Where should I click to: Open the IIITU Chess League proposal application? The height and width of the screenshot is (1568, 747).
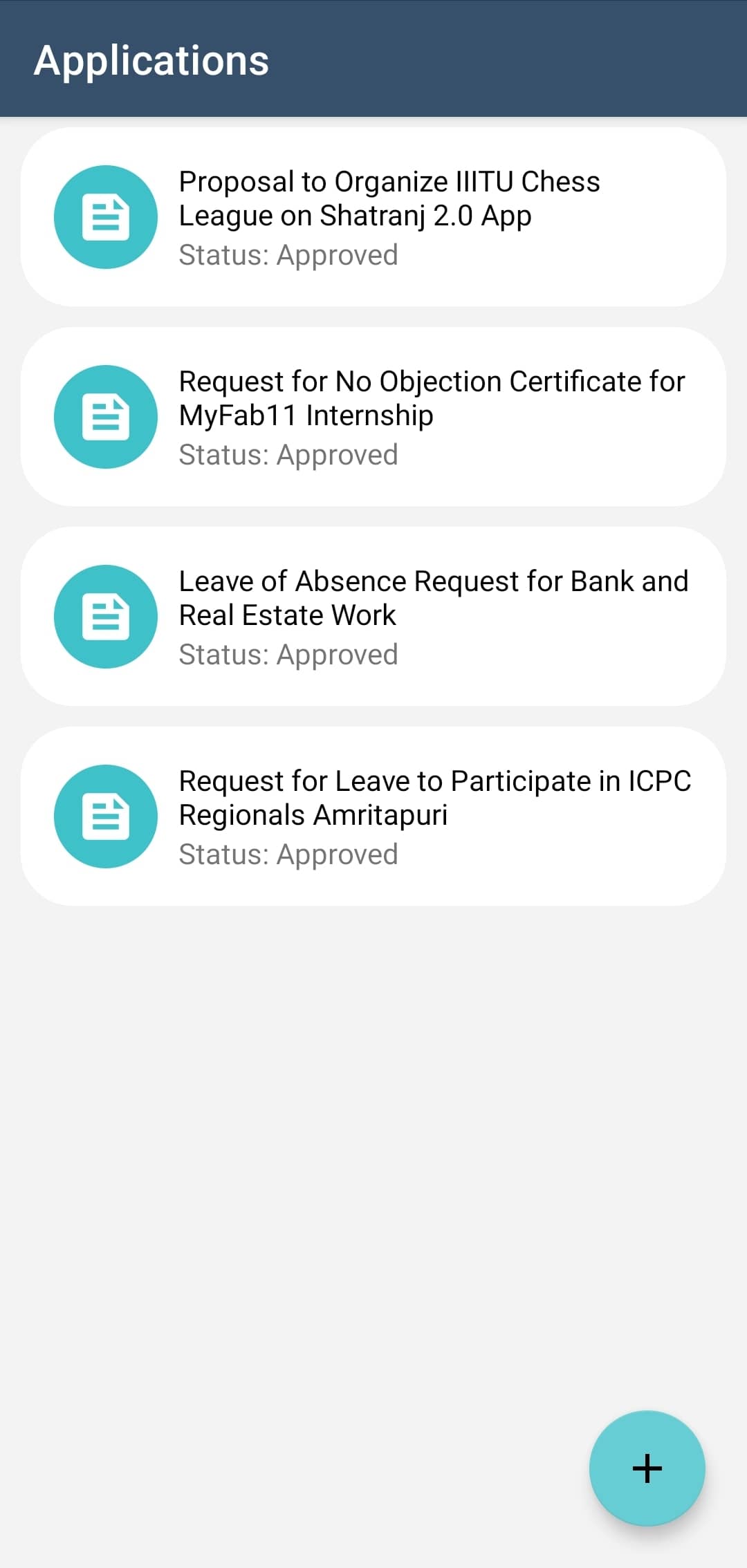tap(373, 216)
